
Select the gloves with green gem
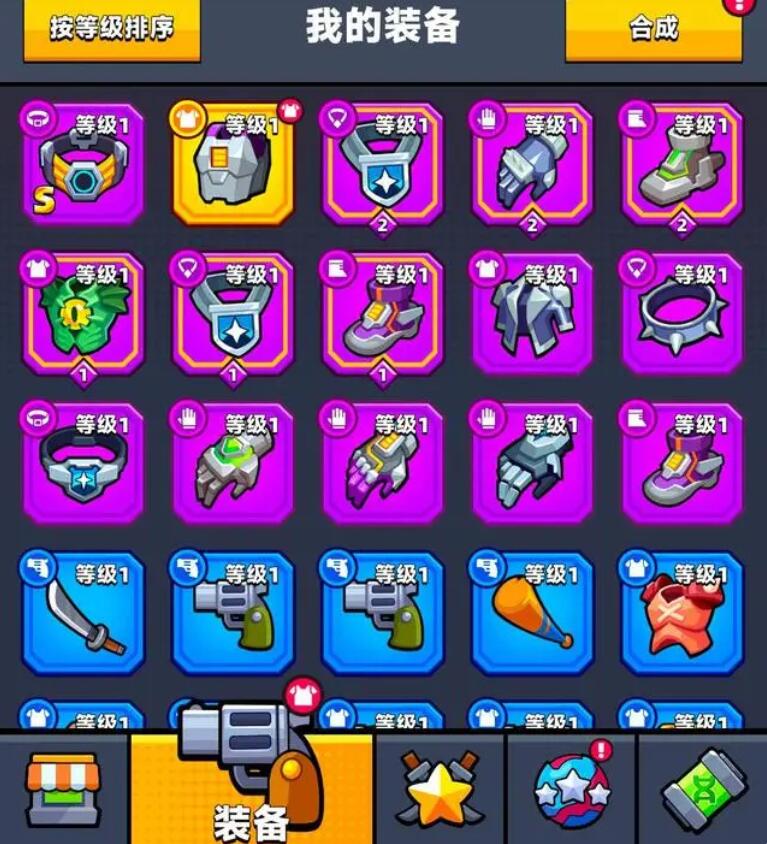click(x=232, y=463)
